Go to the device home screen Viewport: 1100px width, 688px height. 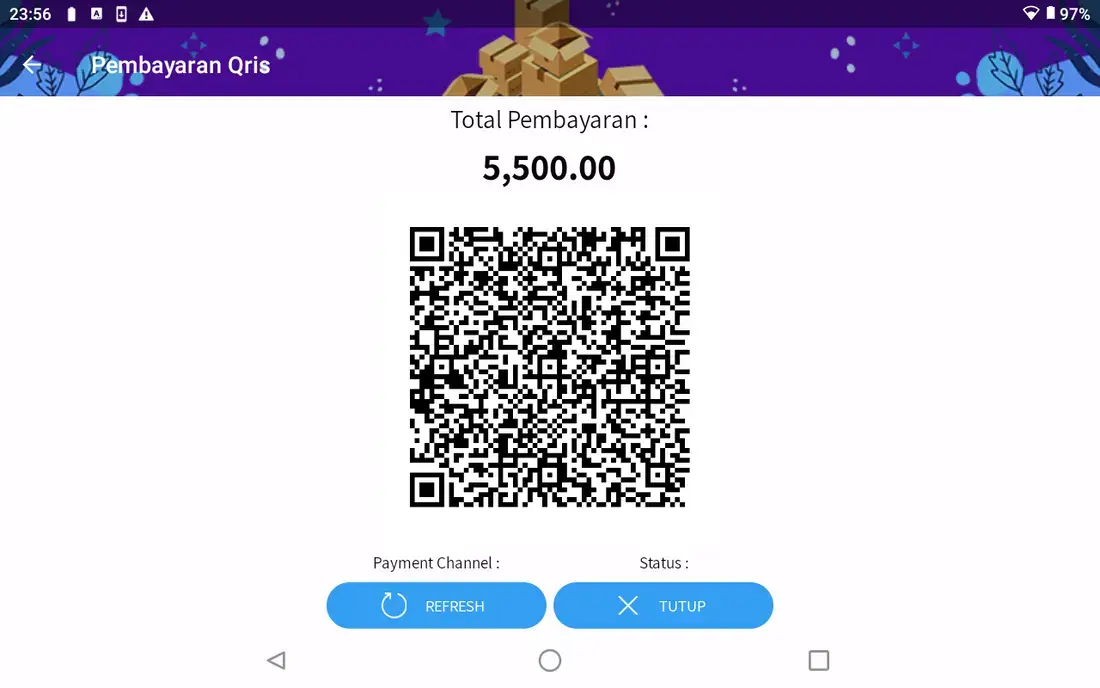pos(550,660)
